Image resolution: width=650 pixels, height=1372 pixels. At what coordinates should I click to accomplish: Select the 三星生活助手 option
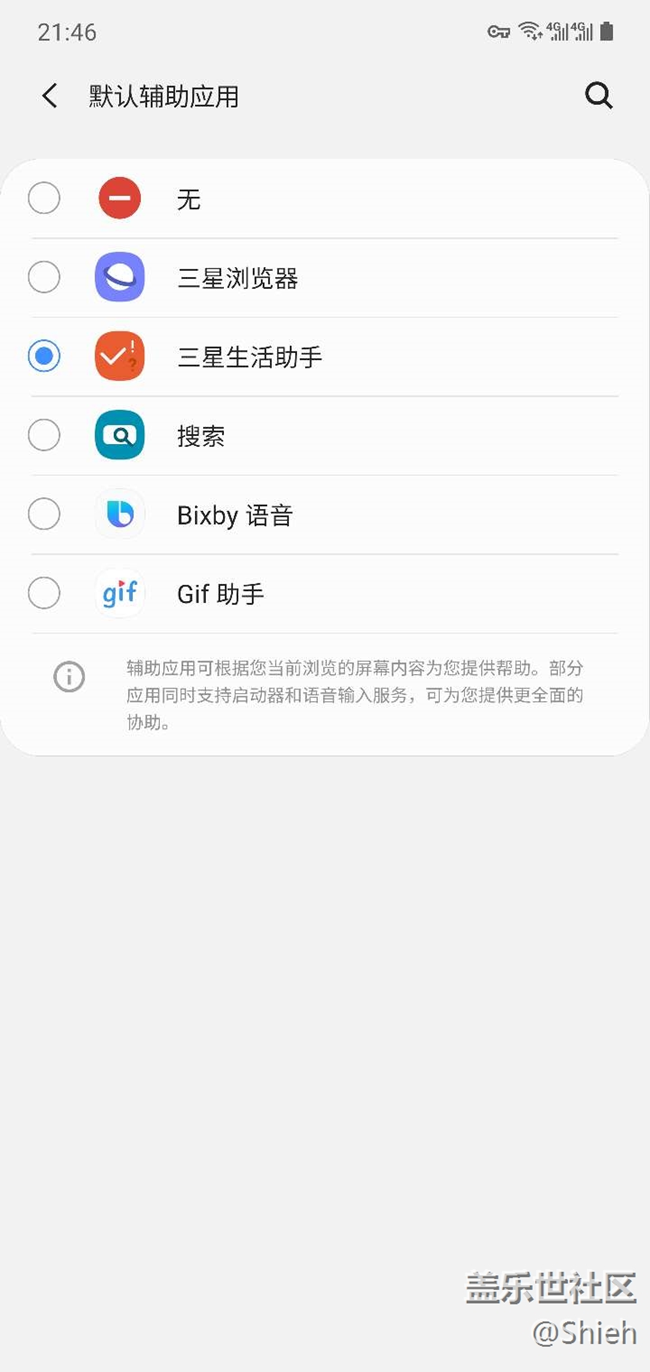[44, 356]
